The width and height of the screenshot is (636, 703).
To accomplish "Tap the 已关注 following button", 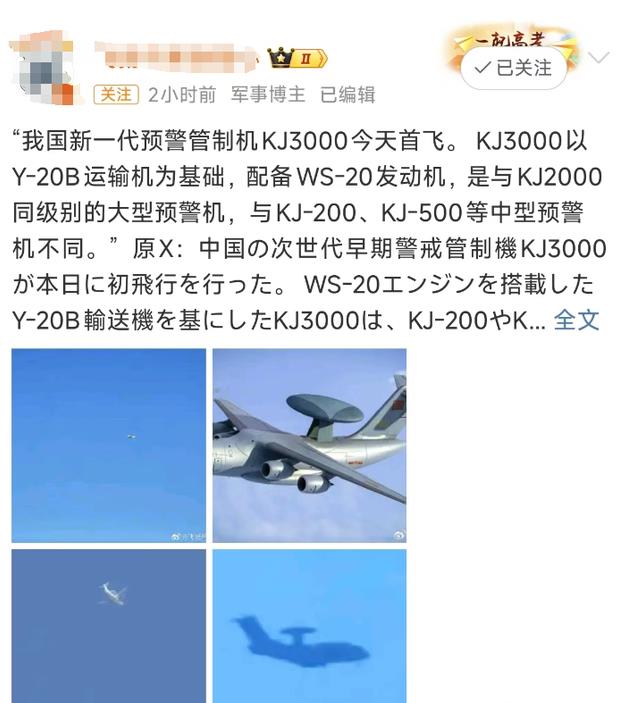I will (514, 68).
